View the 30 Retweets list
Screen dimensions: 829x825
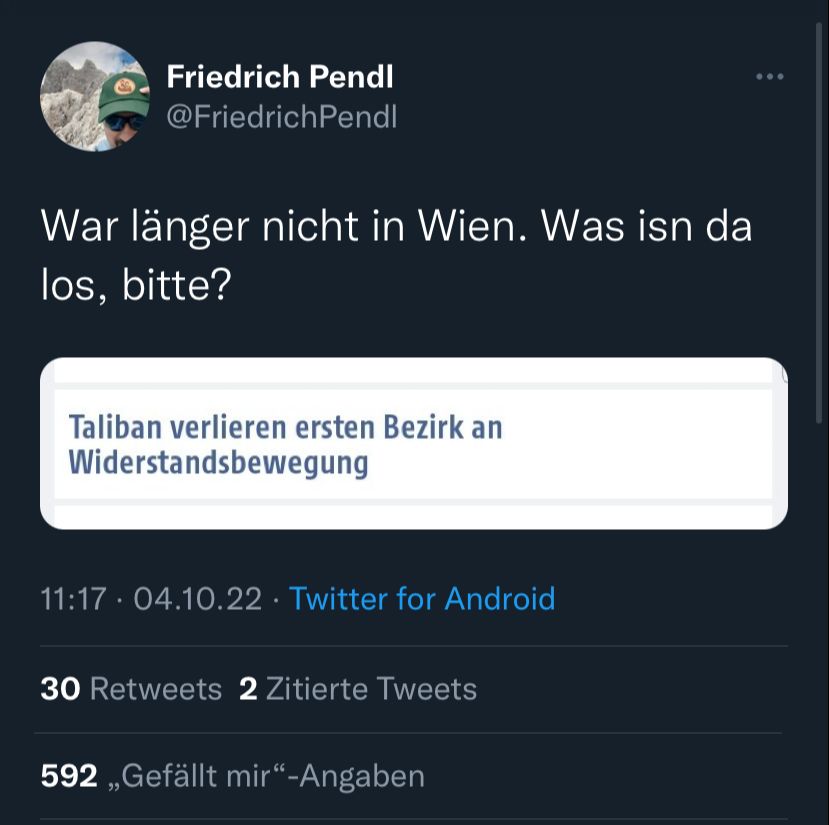click(131, 689)
